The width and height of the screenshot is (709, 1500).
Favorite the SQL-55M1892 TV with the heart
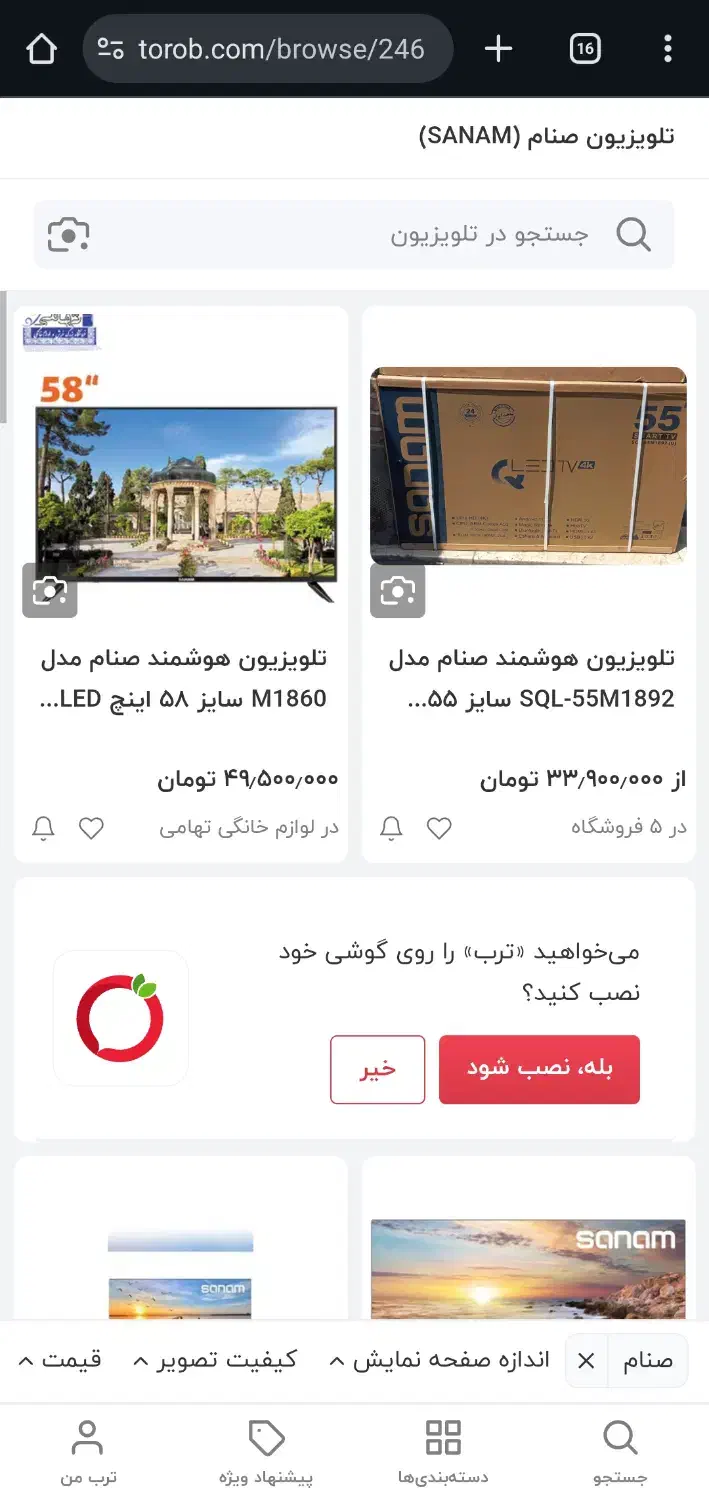(x=439, y=828)
